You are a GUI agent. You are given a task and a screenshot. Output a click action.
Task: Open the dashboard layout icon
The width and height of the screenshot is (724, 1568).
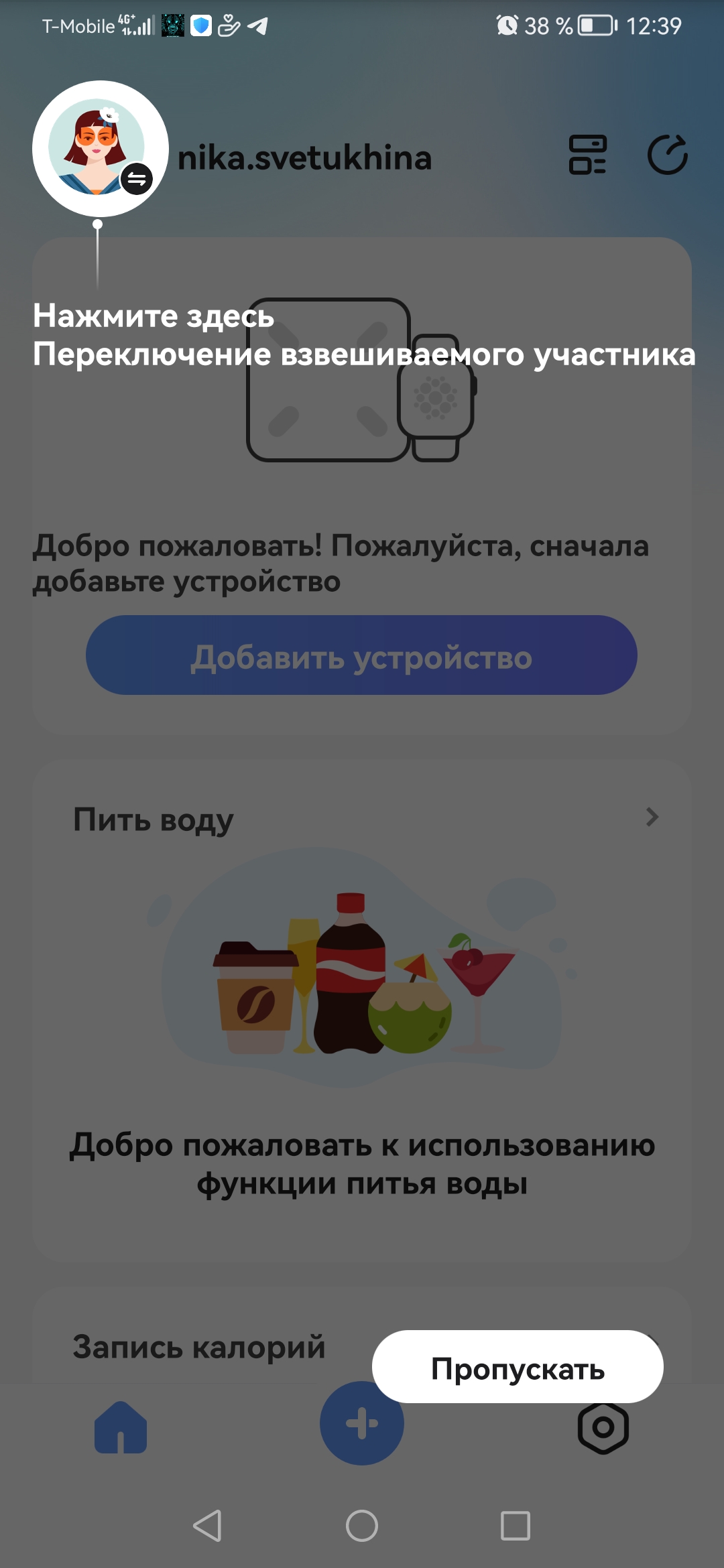pyautogui.click(x=587, y=155)
